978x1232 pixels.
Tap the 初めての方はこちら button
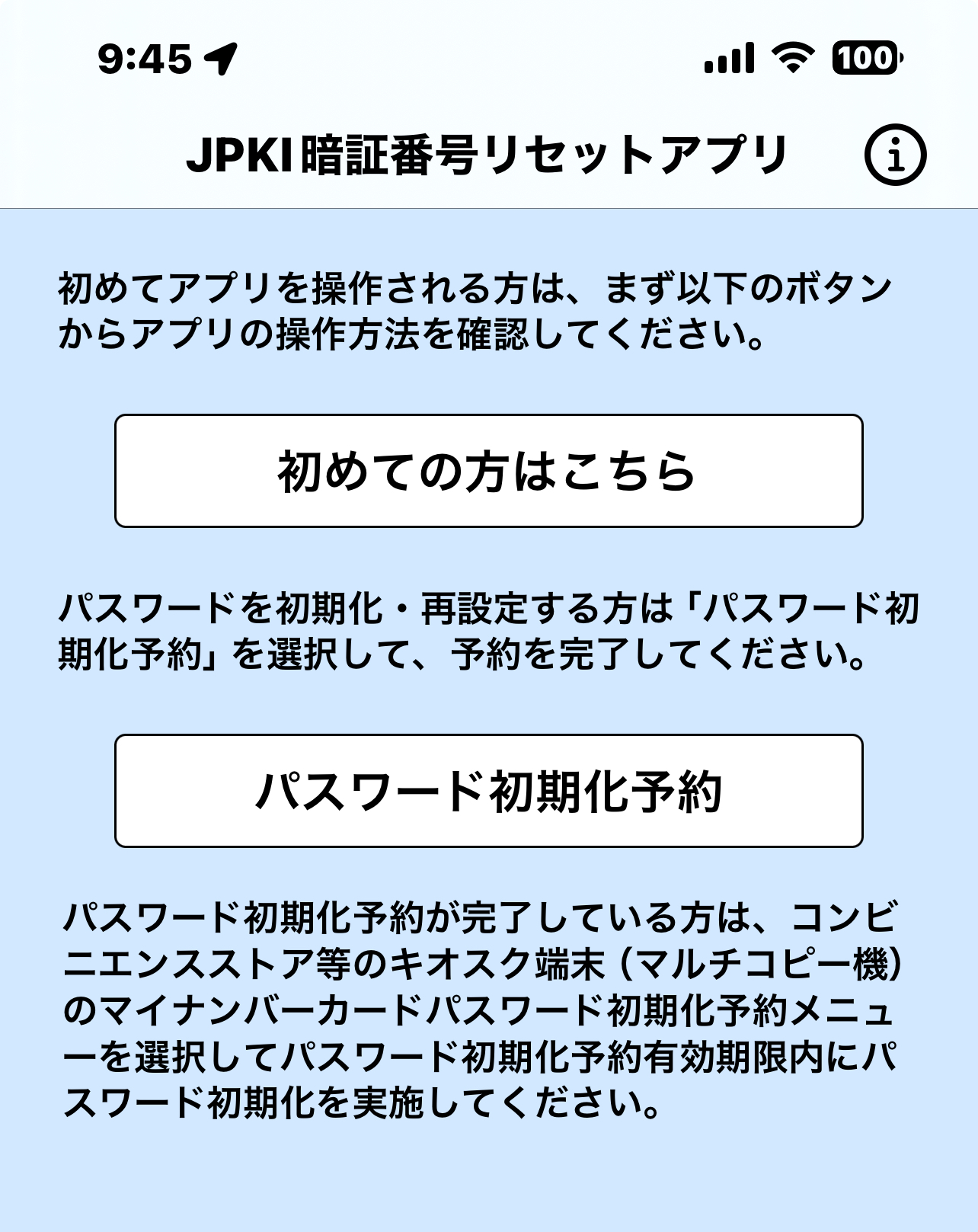pyautogui.click(x=488, y=471)
